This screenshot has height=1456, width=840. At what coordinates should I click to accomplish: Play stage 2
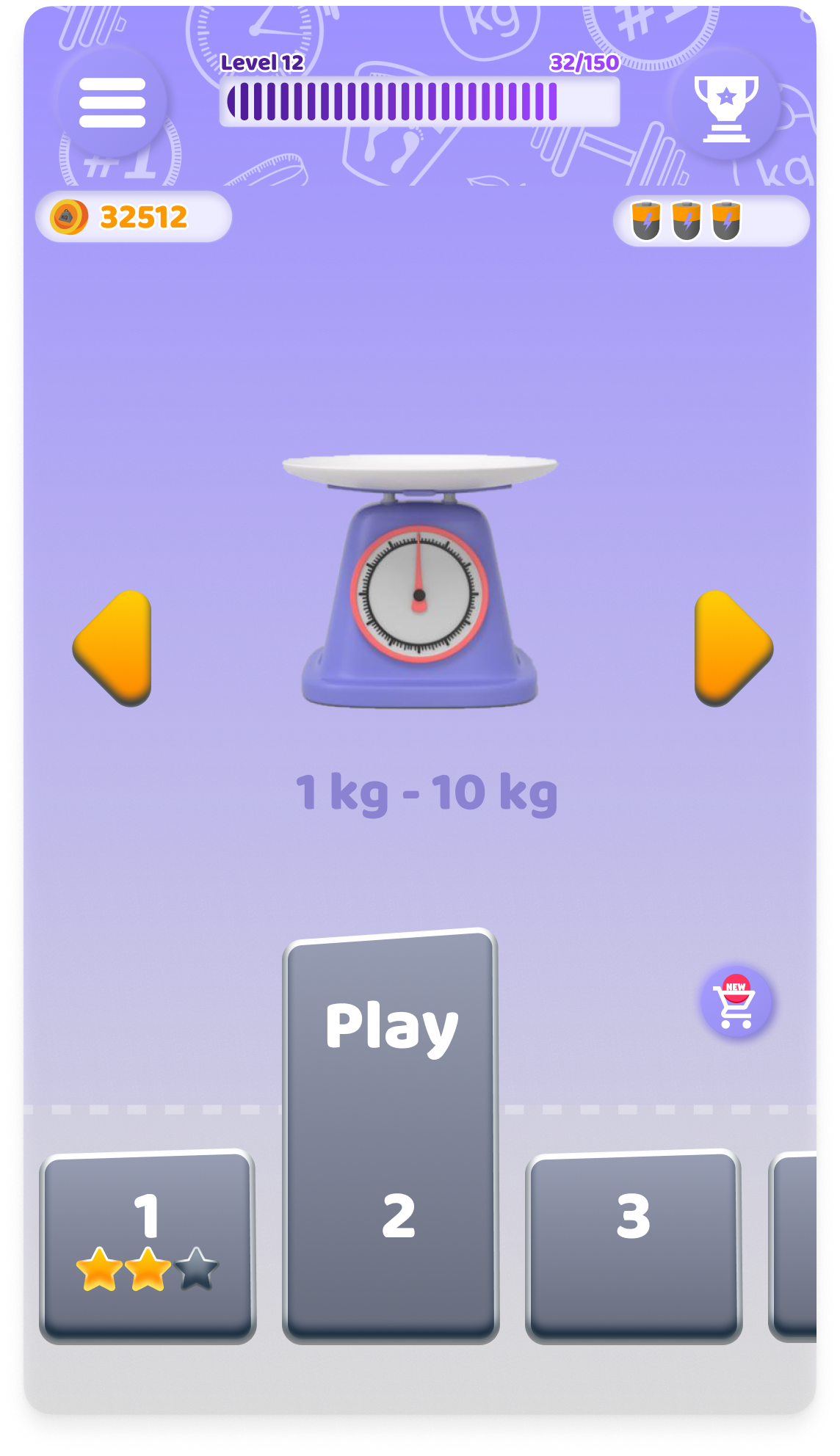click(391, 1135)
